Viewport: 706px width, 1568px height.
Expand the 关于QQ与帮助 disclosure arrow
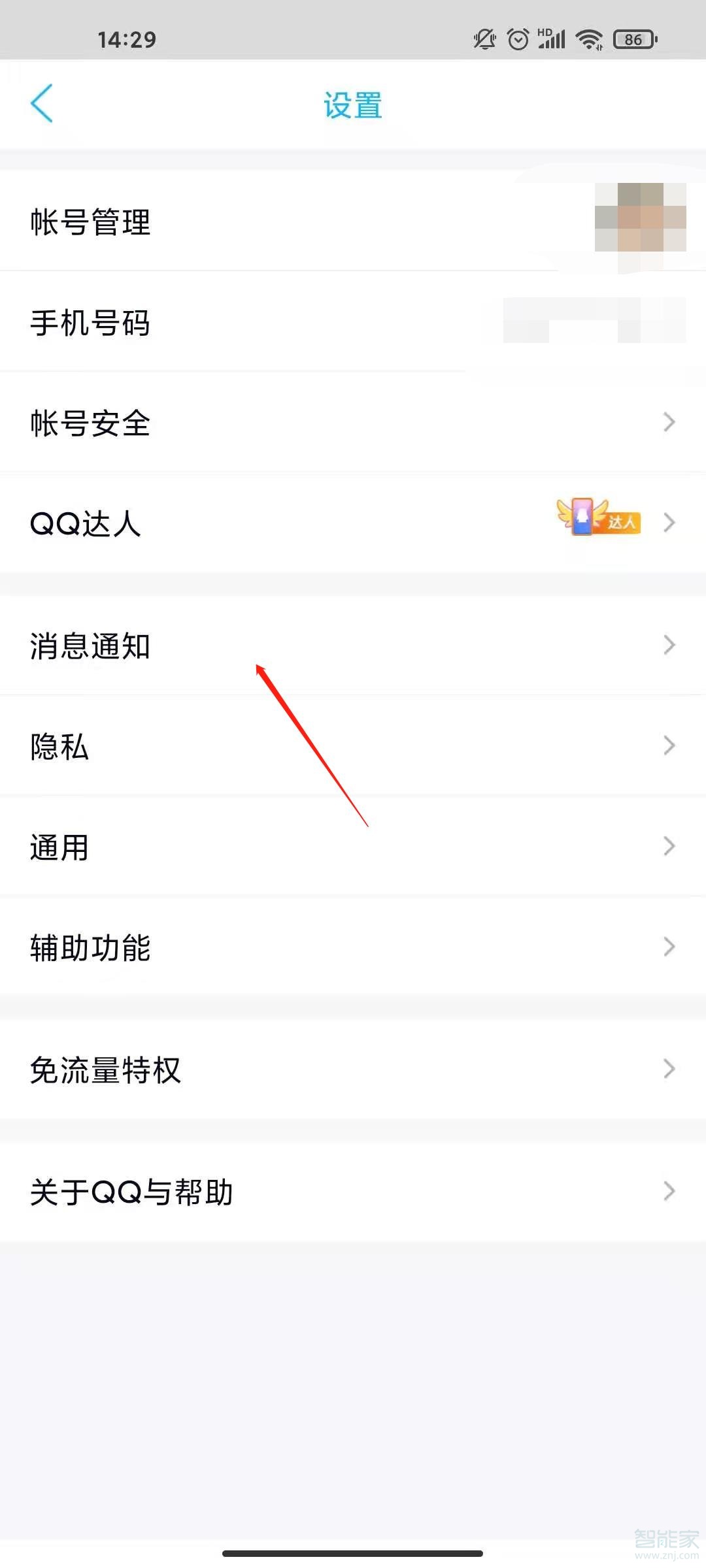tap(668, 1190)
